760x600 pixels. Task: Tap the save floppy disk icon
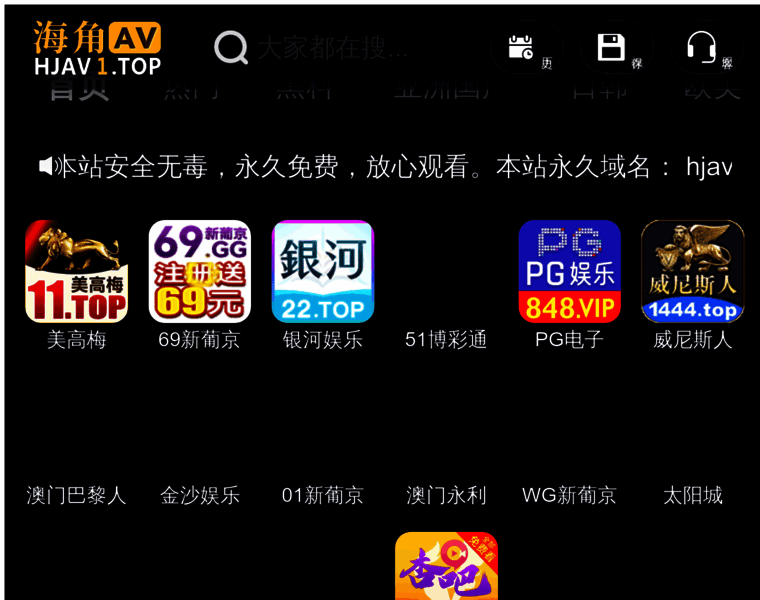click(x=610, y=47)
